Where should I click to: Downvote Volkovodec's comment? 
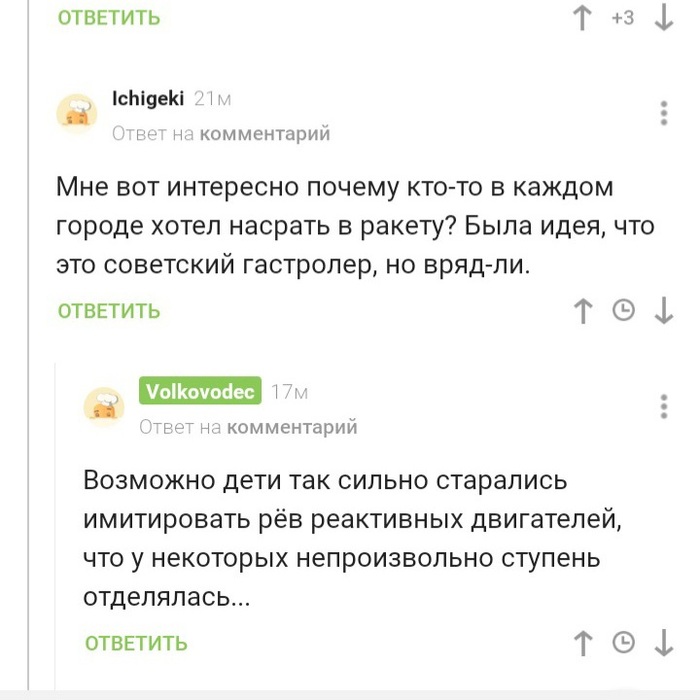click(x=663, y=642)
